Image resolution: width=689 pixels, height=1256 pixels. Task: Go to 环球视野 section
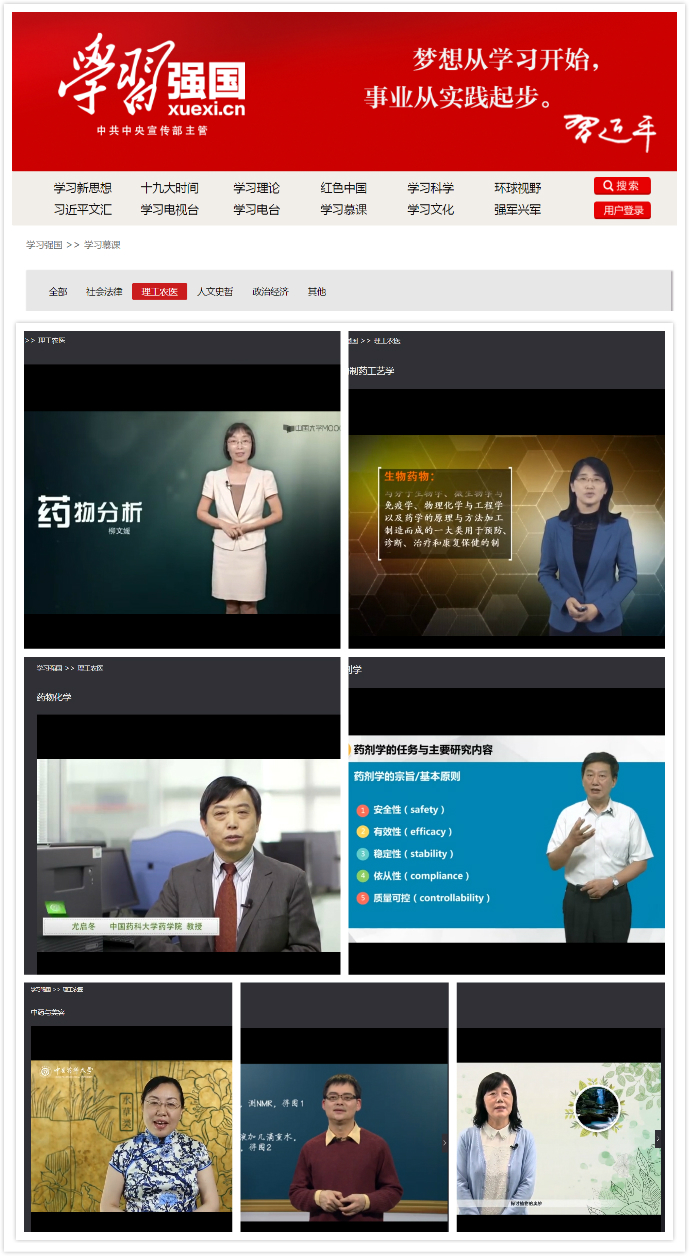click(517, 188)
